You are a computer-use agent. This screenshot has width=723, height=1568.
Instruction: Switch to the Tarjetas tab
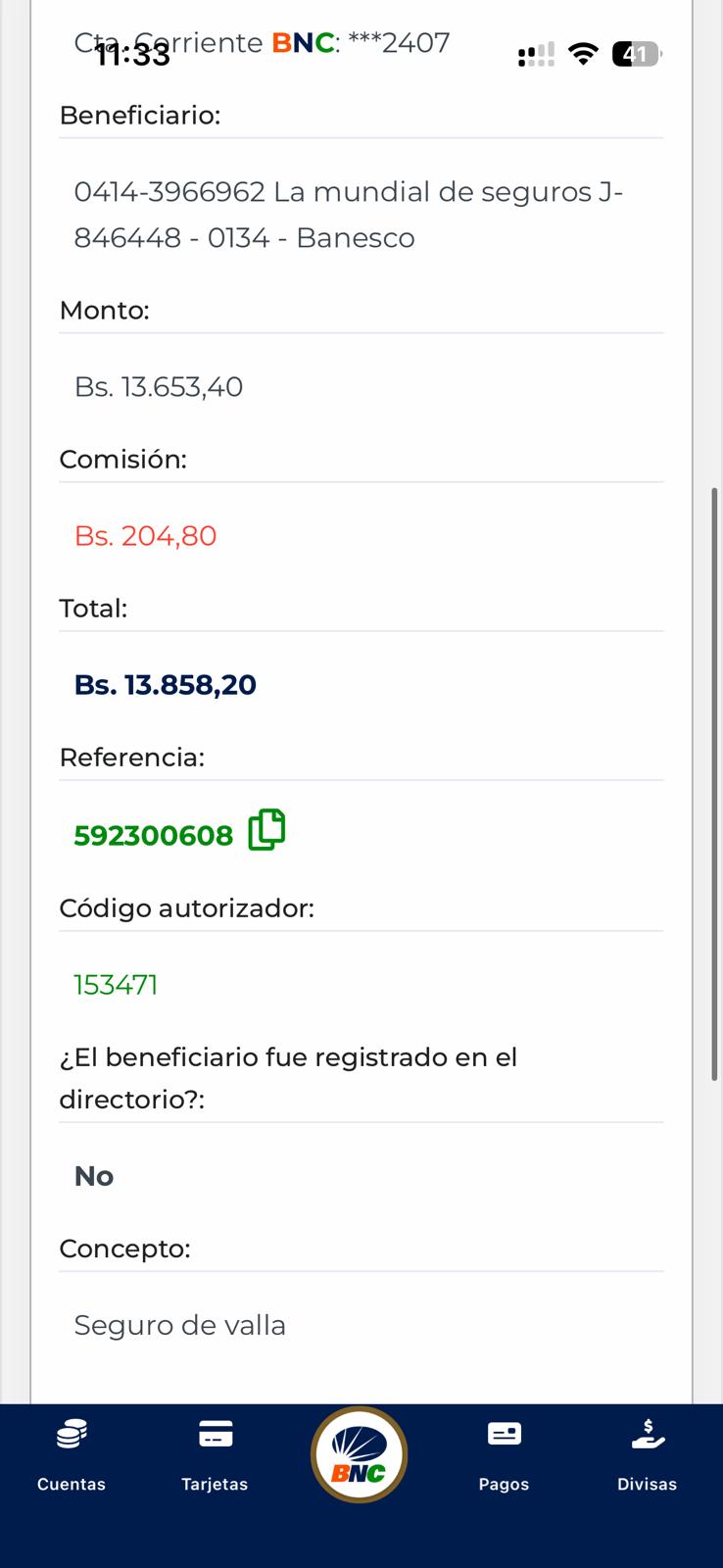(215, 1454)
